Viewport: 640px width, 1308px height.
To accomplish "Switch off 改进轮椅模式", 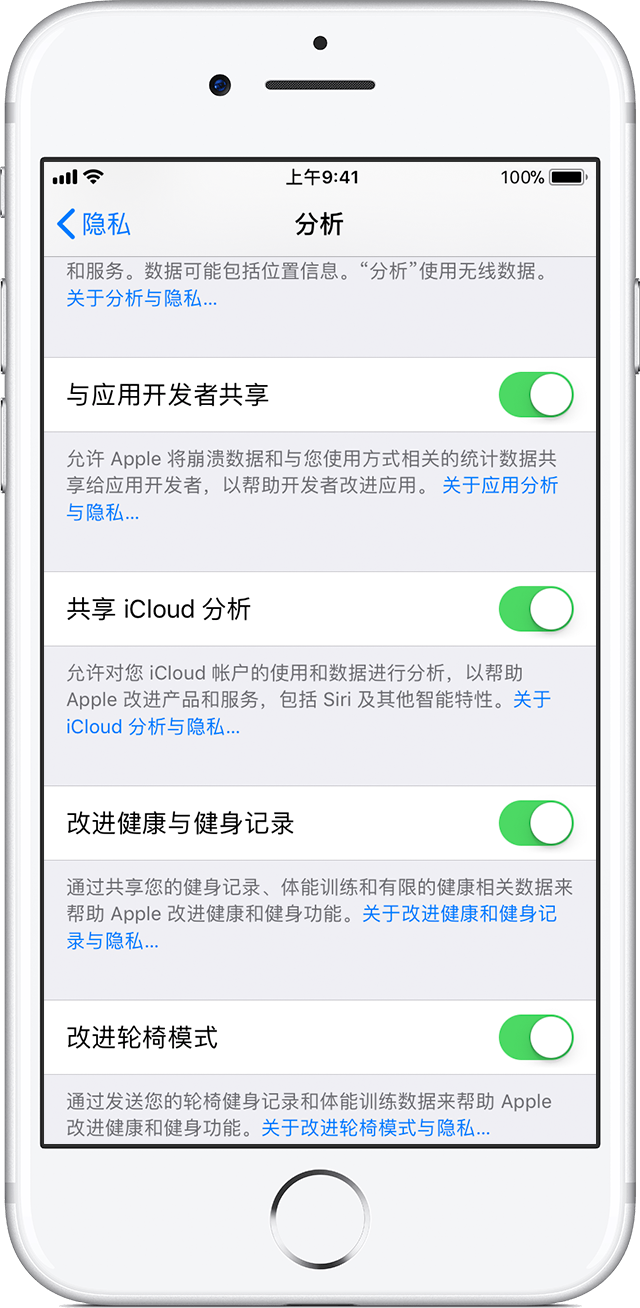I will click(536, 1038).
